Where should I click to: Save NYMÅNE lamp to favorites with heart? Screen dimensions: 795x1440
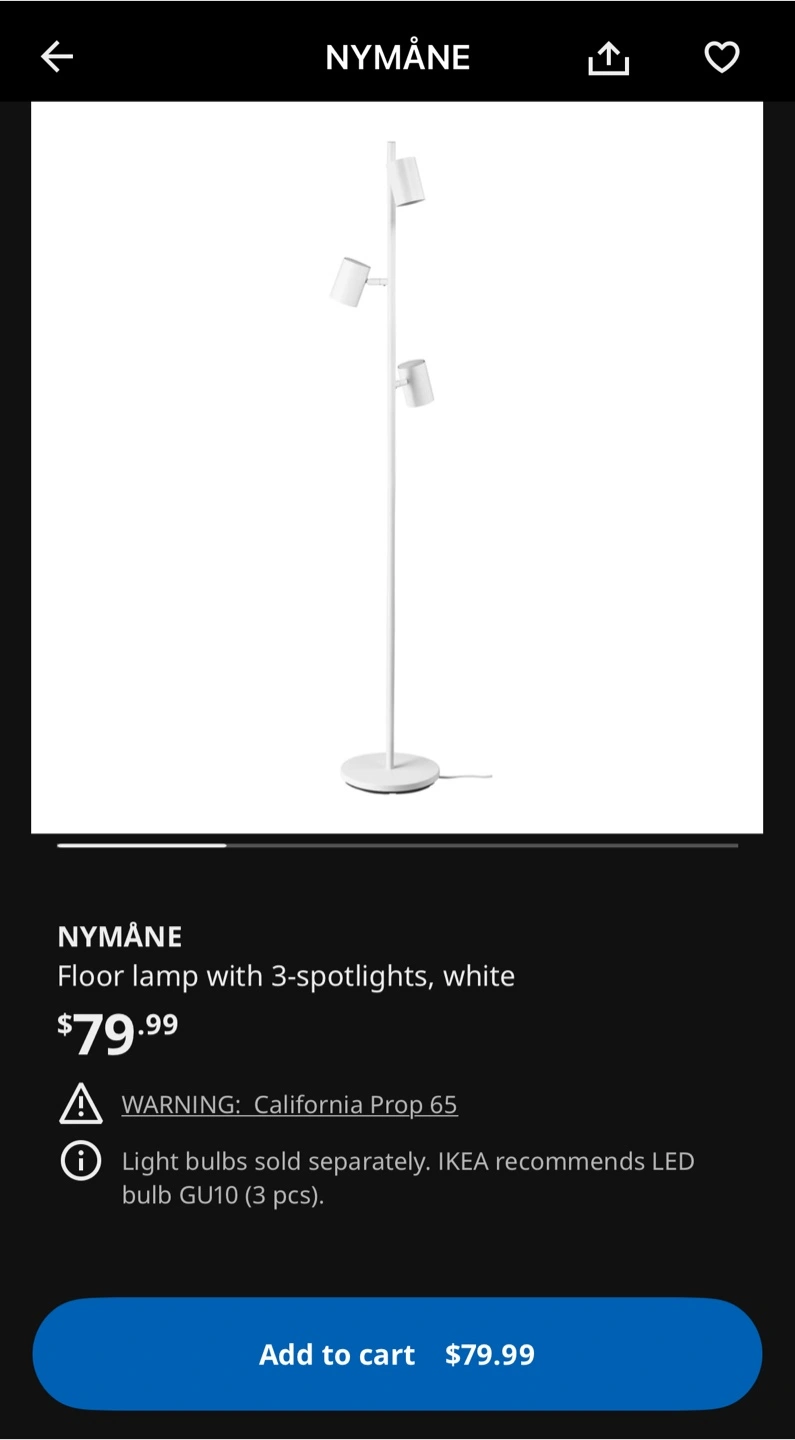(x=721, y=57)
